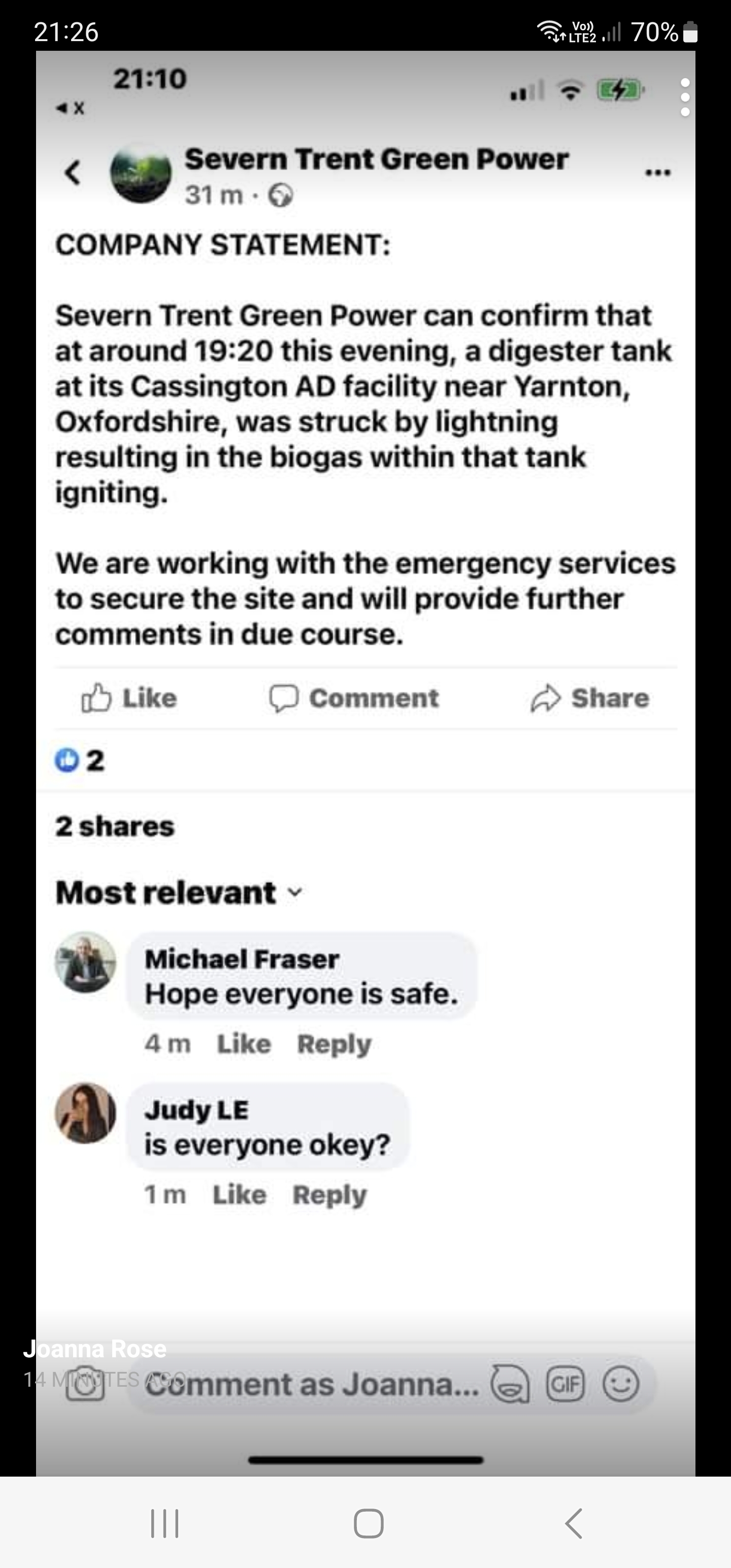Go back using the system back button
This screenshot has width=731, height=1568.
click(573, 1523)
